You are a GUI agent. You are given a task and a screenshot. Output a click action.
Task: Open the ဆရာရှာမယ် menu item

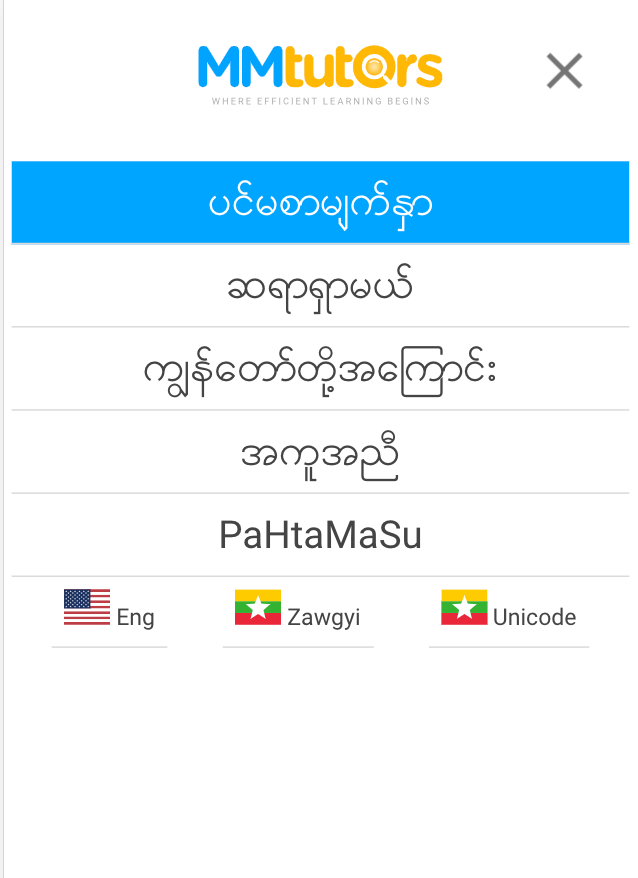(x=320, y=286)
